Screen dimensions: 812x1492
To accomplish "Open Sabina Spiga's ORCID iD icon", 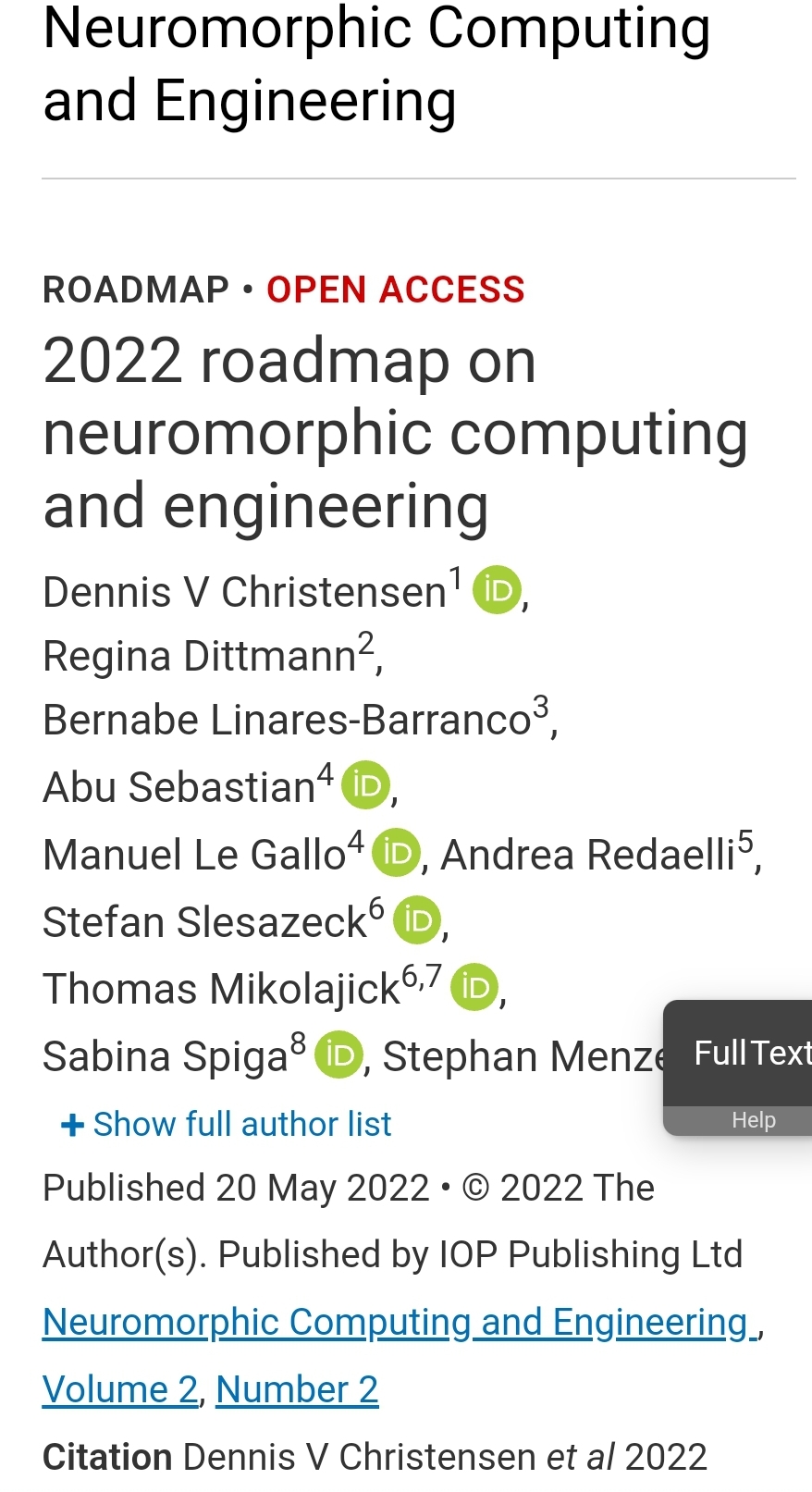I will [x=339, y=1054].
